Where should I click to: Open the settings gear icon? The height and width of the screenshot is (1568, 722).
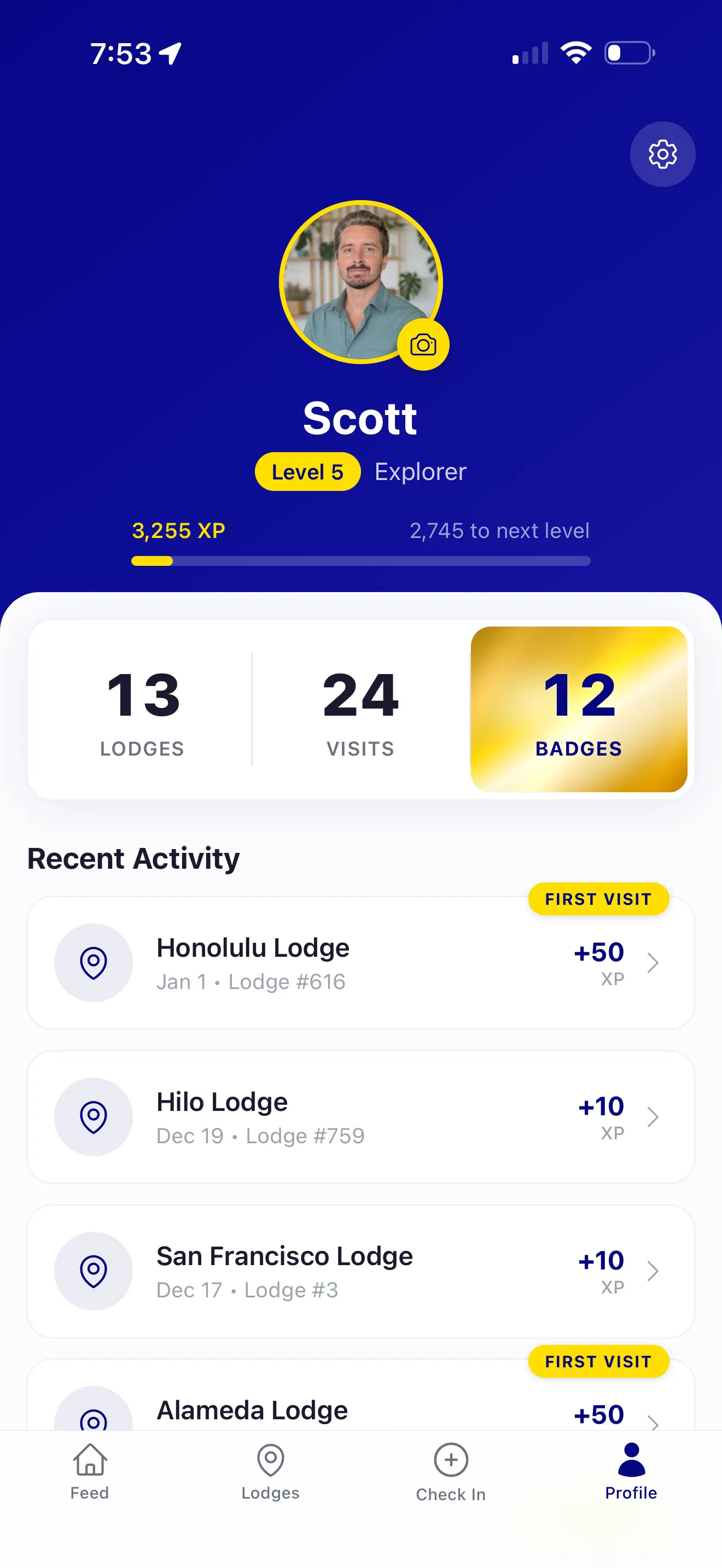[x=662, y=155]
